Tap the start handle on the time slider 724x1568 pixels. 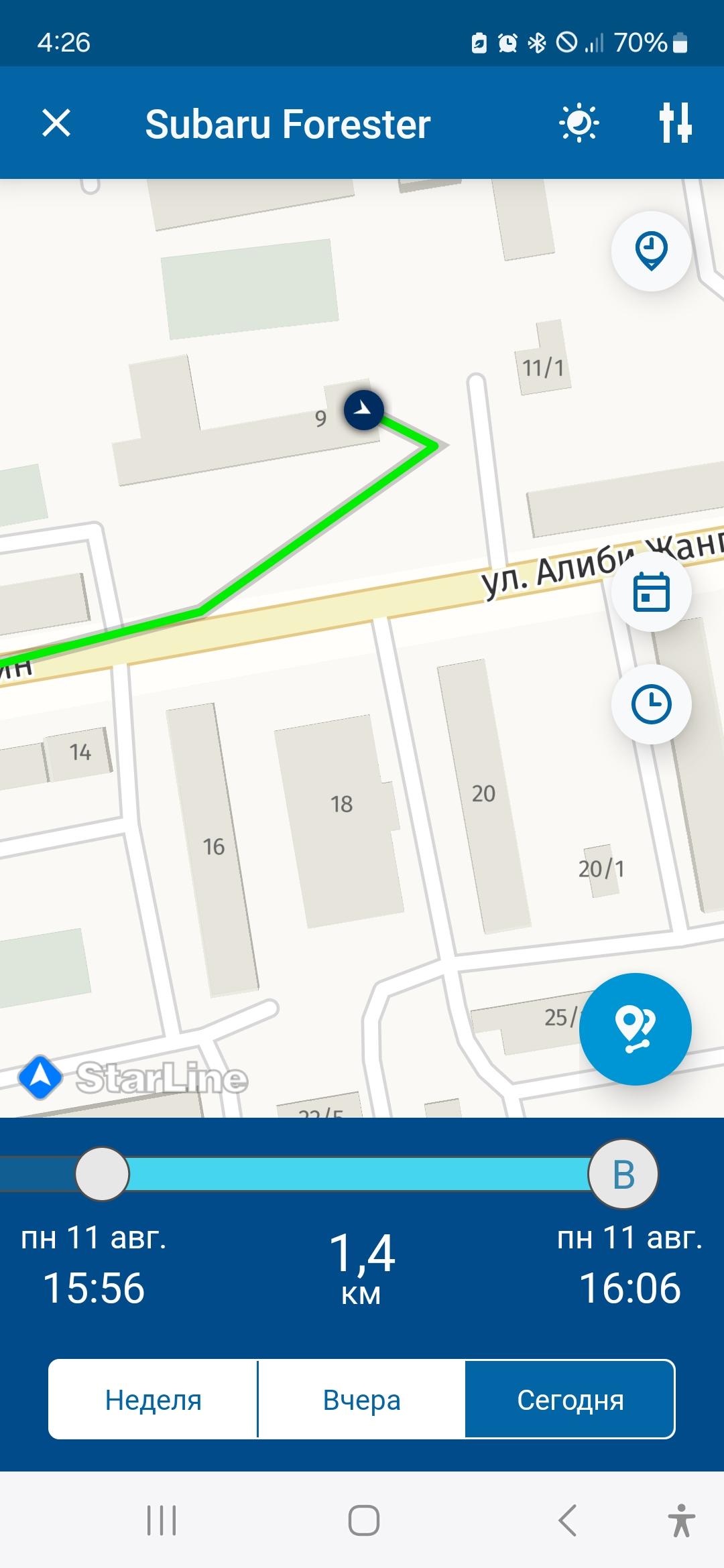[x=102, y=1174]
